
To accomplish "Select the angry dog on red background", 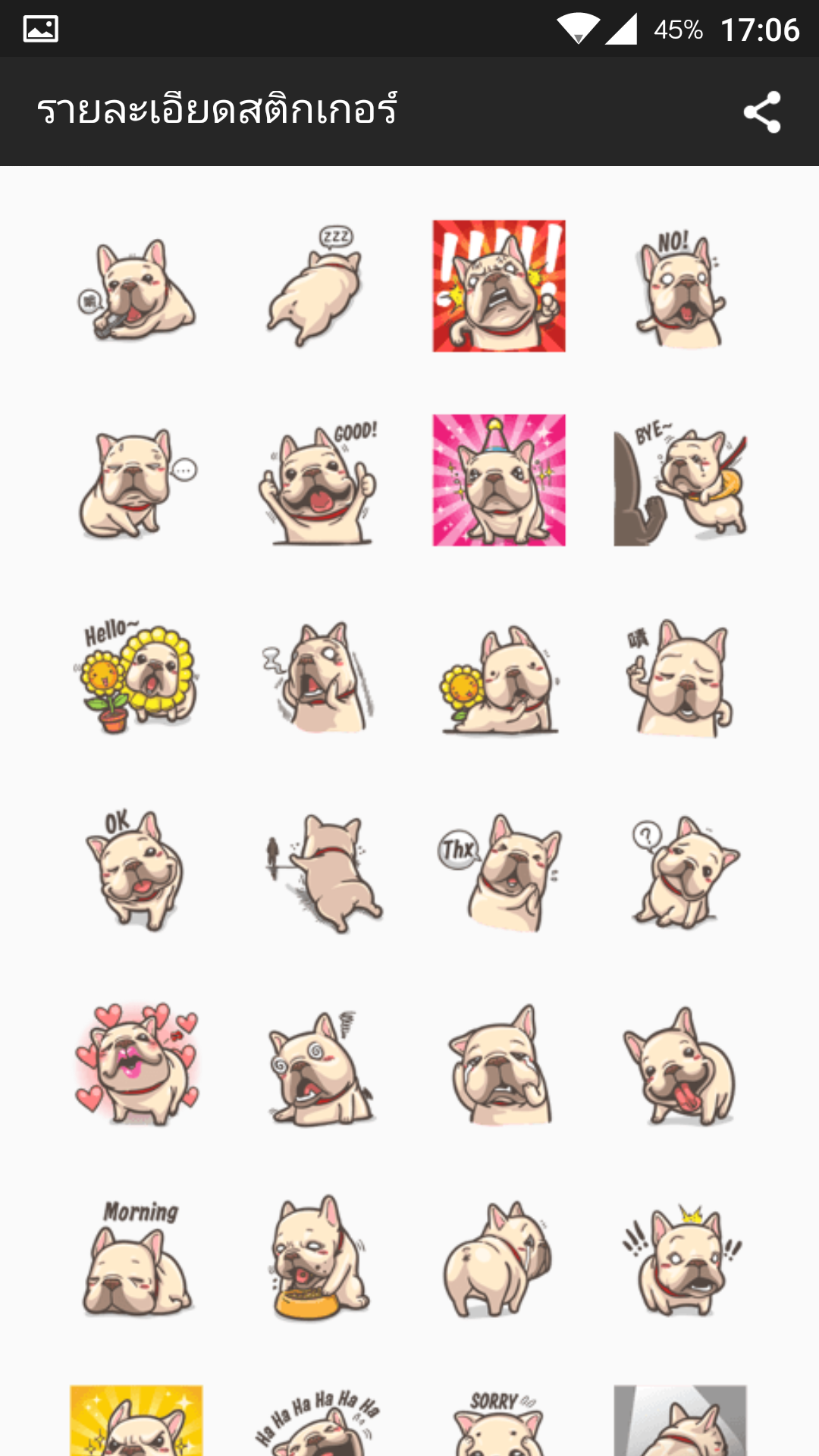I will click(x=498, y=287).
